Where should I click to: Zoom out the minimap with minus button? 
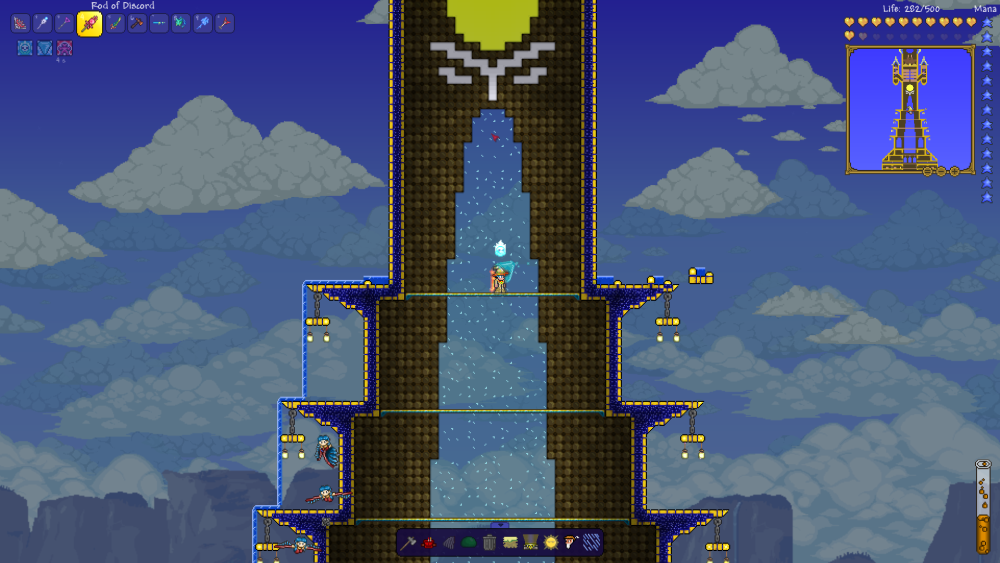(x=941, y=171)
